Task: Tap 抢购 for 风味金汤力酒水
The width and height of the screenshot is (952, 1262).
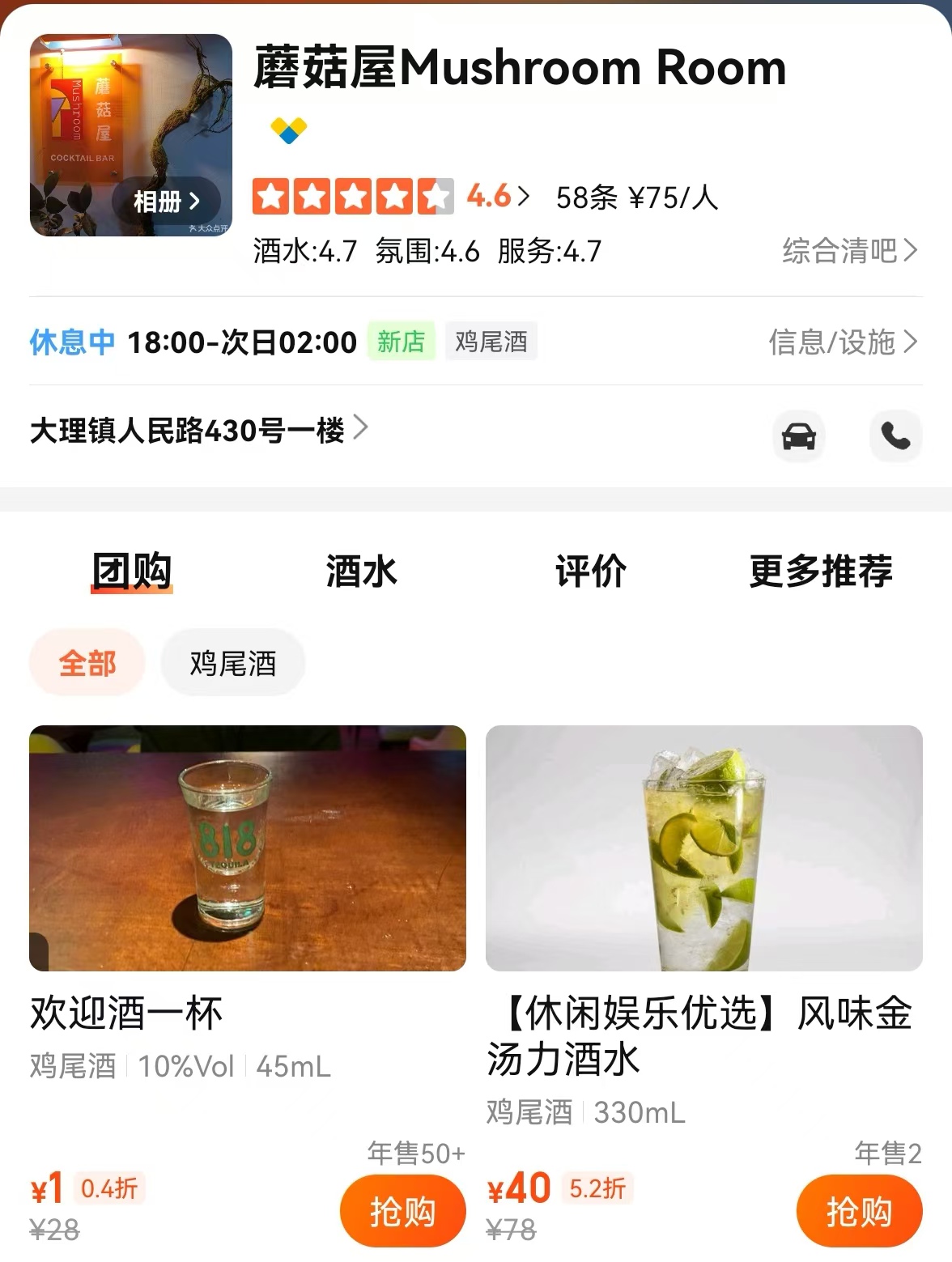Action: (x=859, y=1211)
